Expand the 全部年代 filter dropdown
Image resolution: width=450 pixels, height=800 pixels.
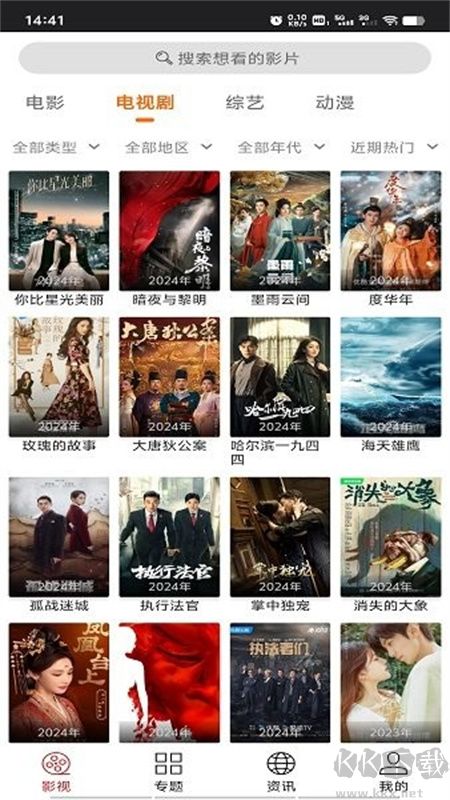282,147
